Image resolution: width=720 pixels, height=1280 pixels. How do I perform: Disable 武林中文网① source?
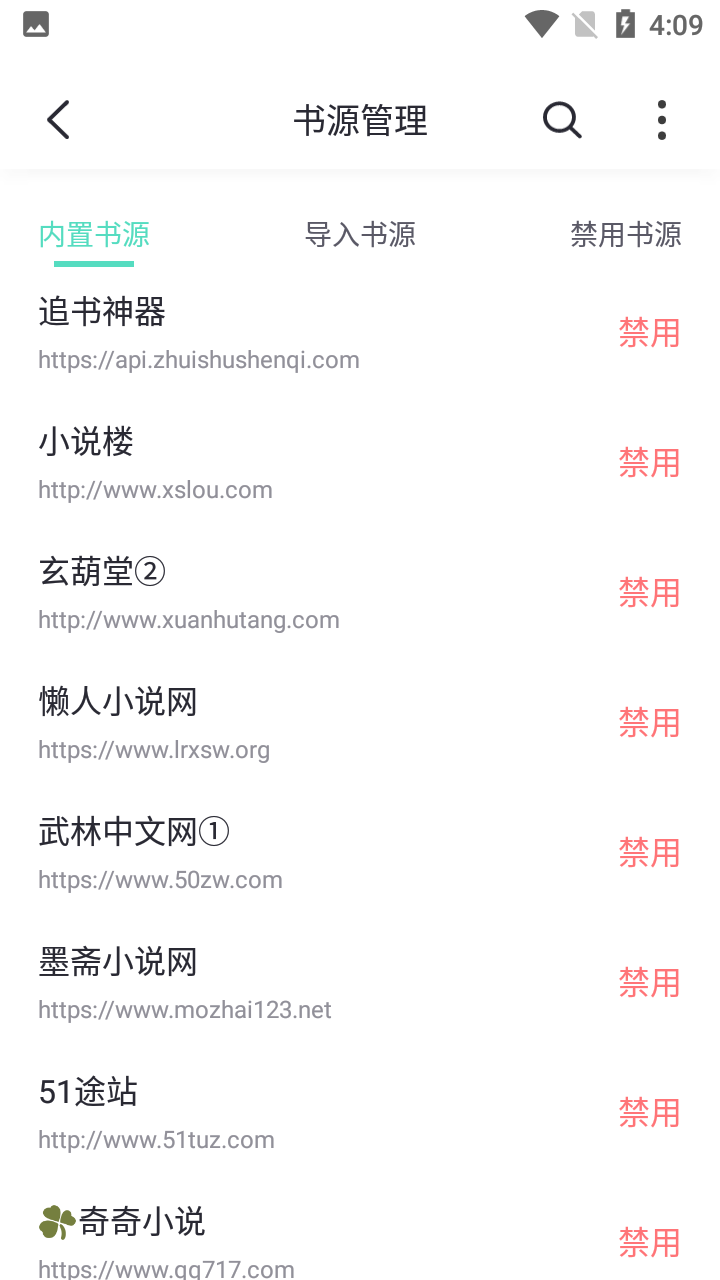pos(649,853)
